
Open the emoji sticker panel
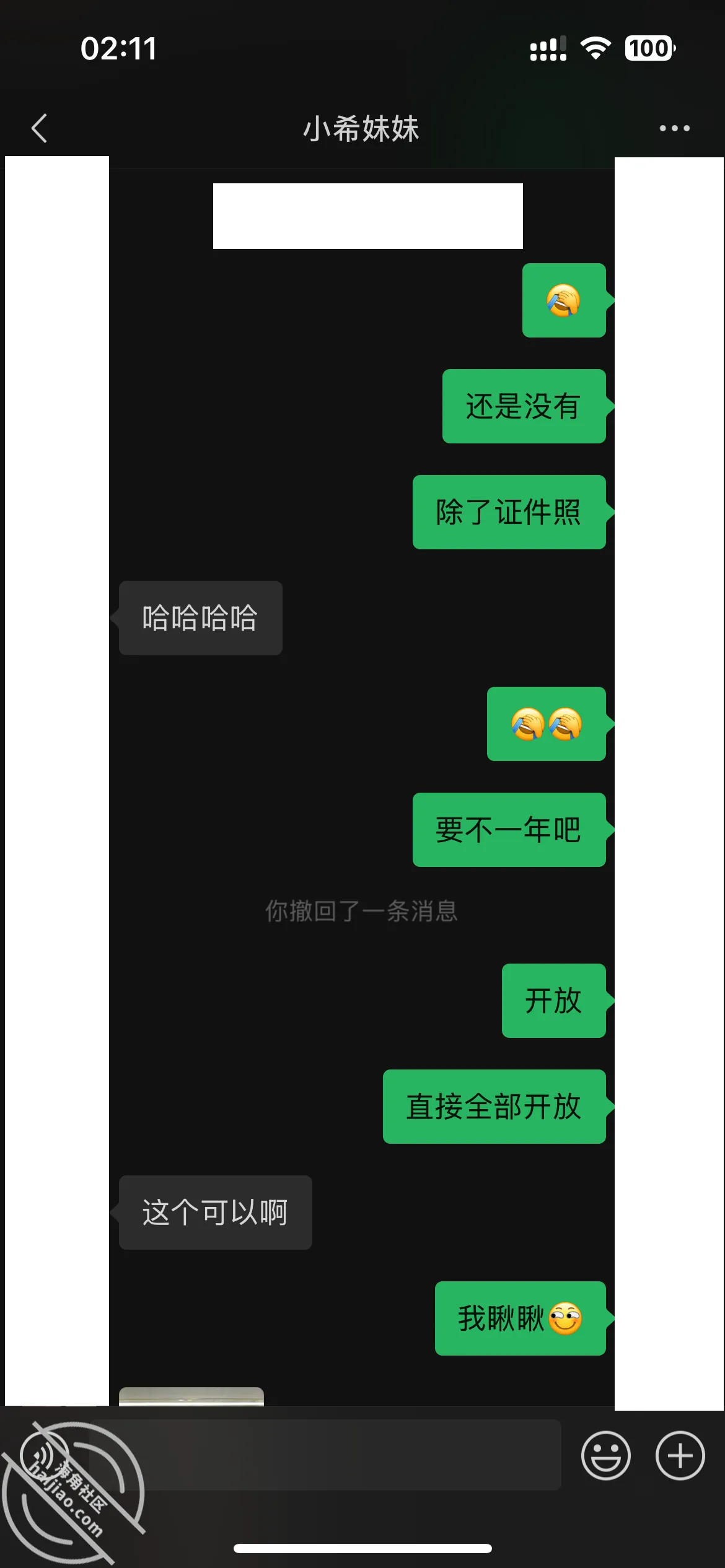pyautogui.click(x=605, y=1456)
